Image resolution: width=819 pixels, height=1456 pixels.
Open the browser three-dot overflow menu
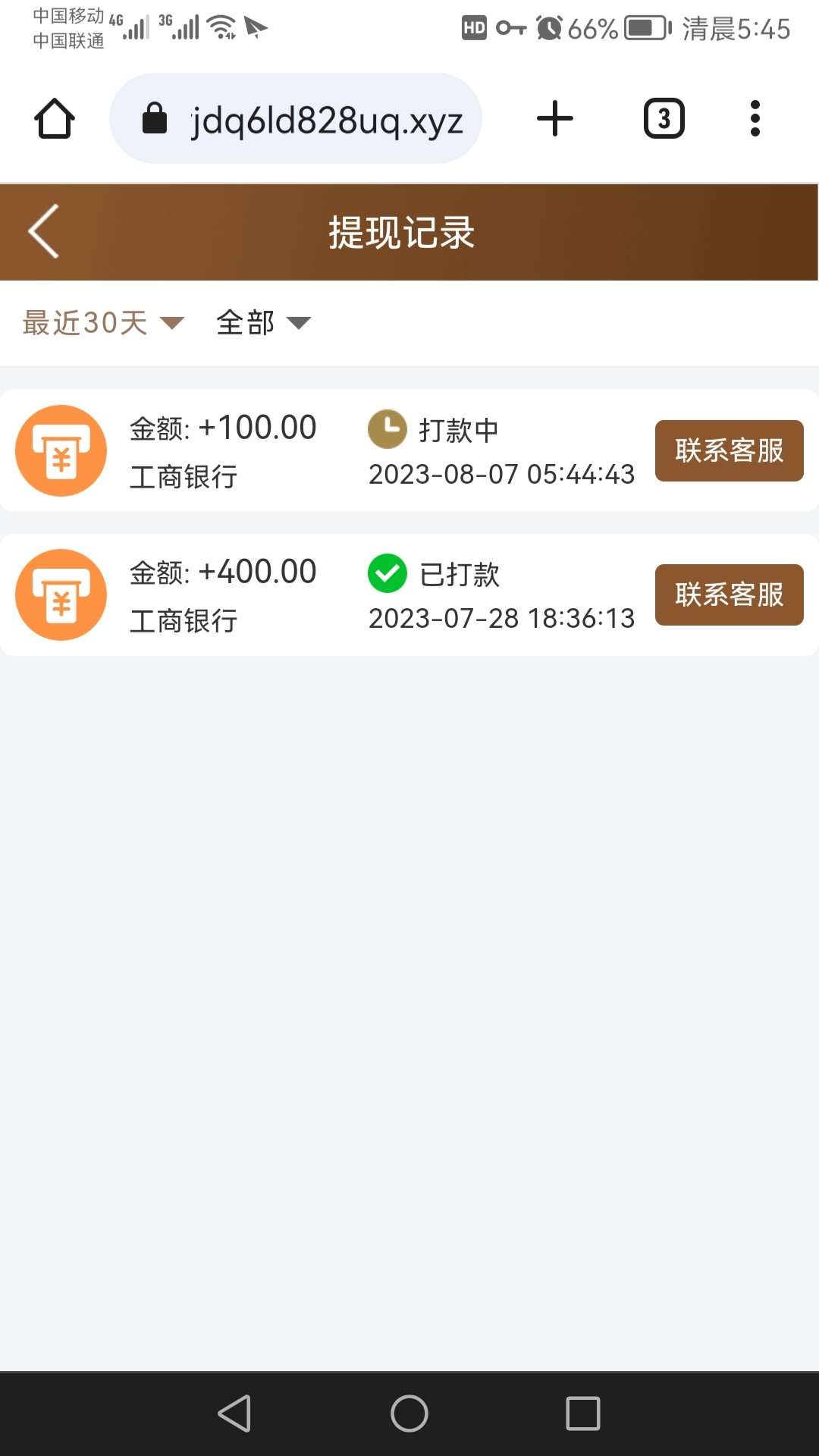pos(755,118)
